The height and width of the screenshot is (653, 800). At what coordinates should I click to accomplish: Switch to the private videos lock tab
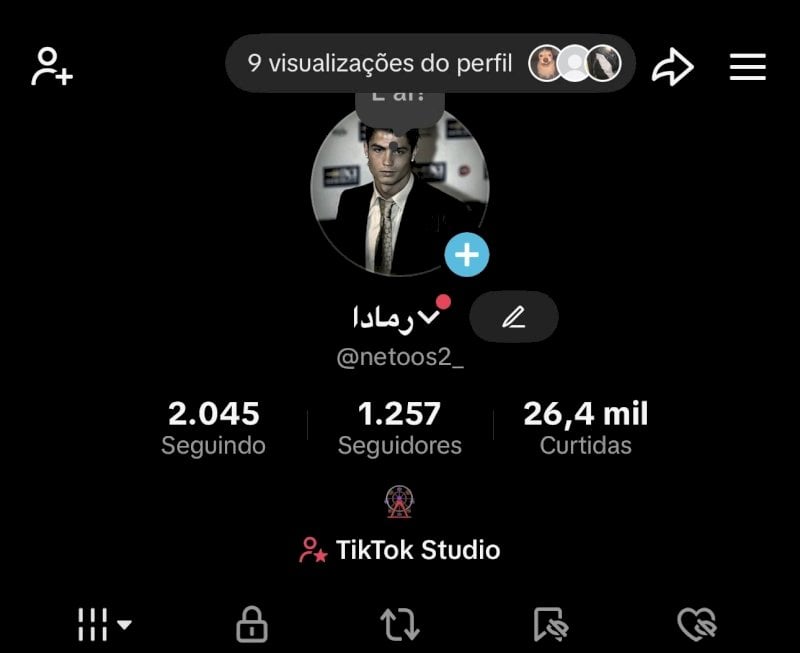pyautogui.click(x=251, y=625)
